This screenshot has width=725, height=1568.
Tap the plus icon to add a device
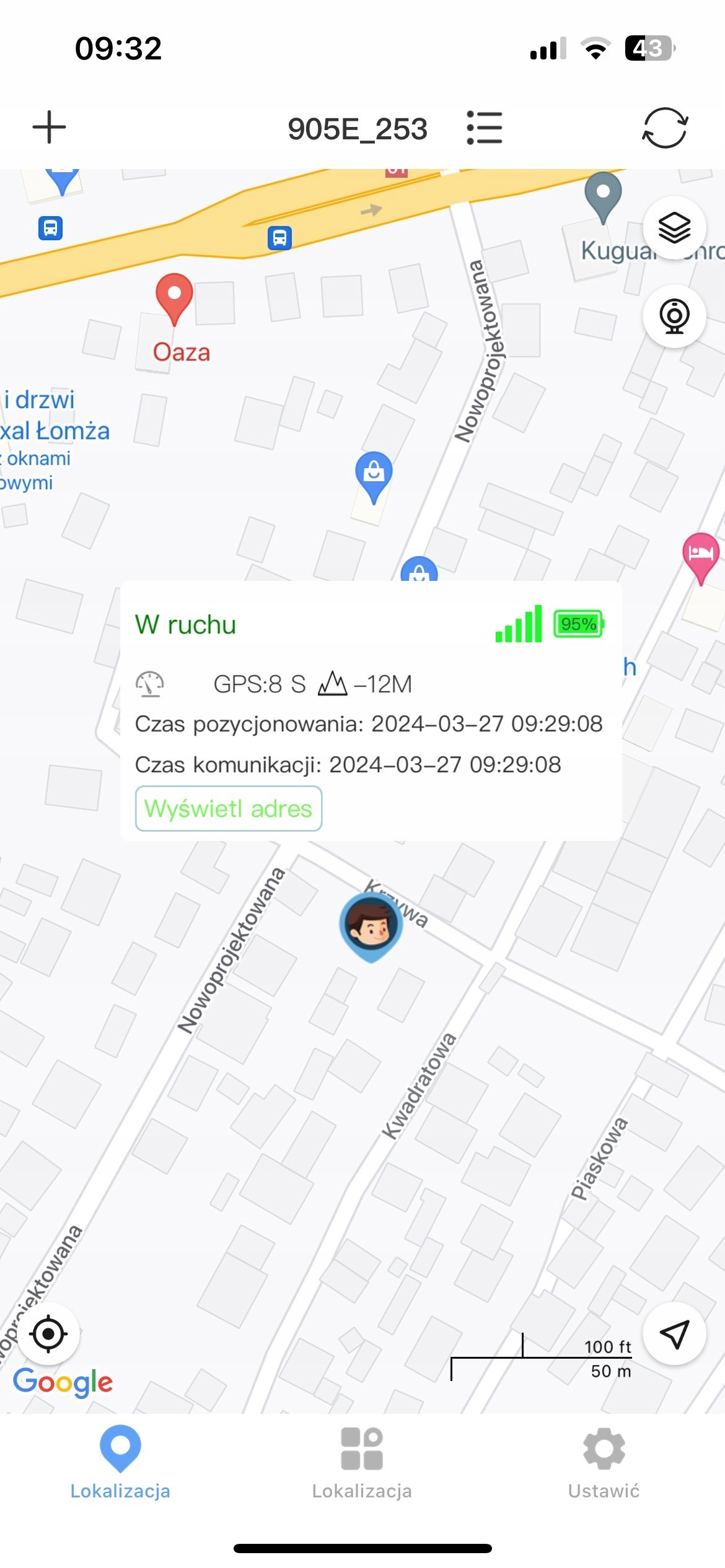tap(49, 128)
